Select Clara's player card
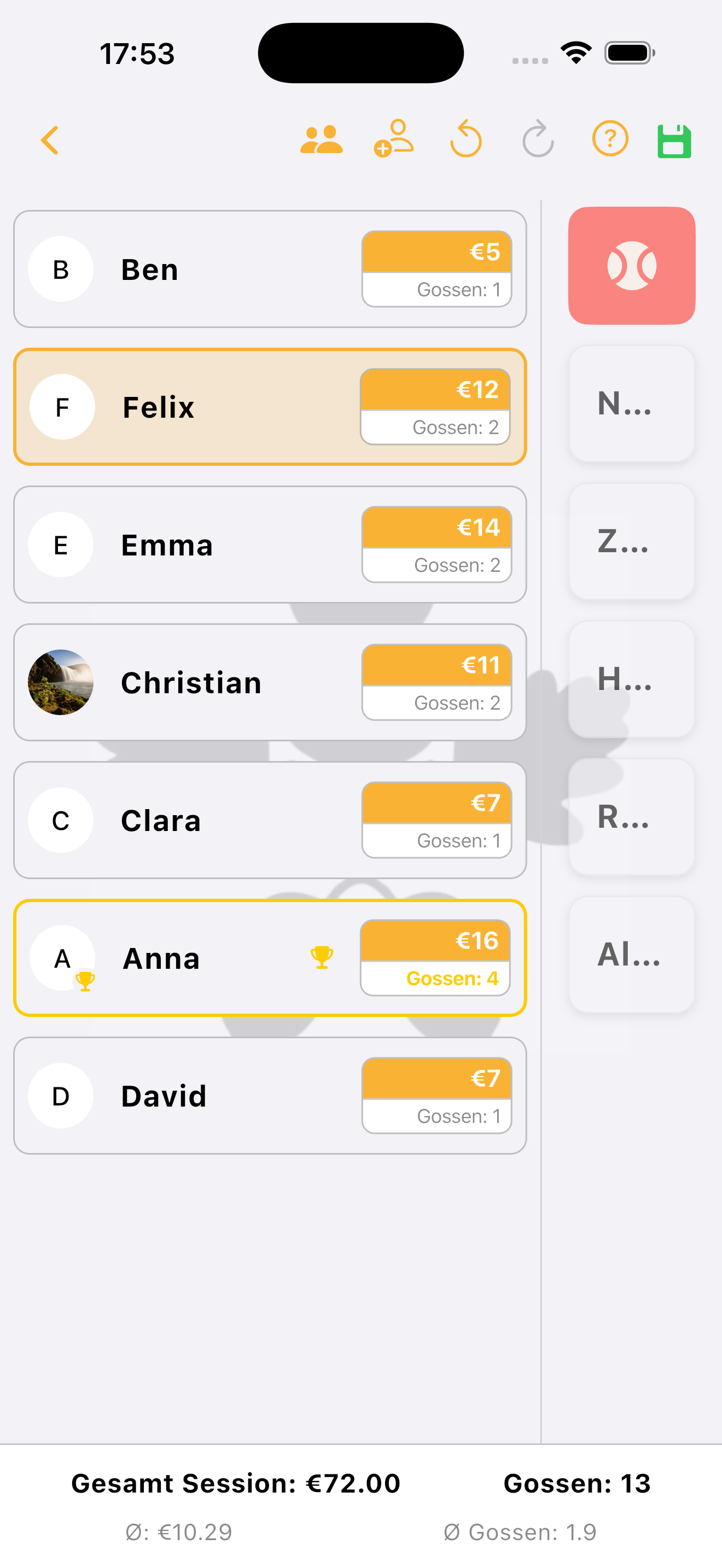Screen dimensions: 722x1568 [270, 820]
